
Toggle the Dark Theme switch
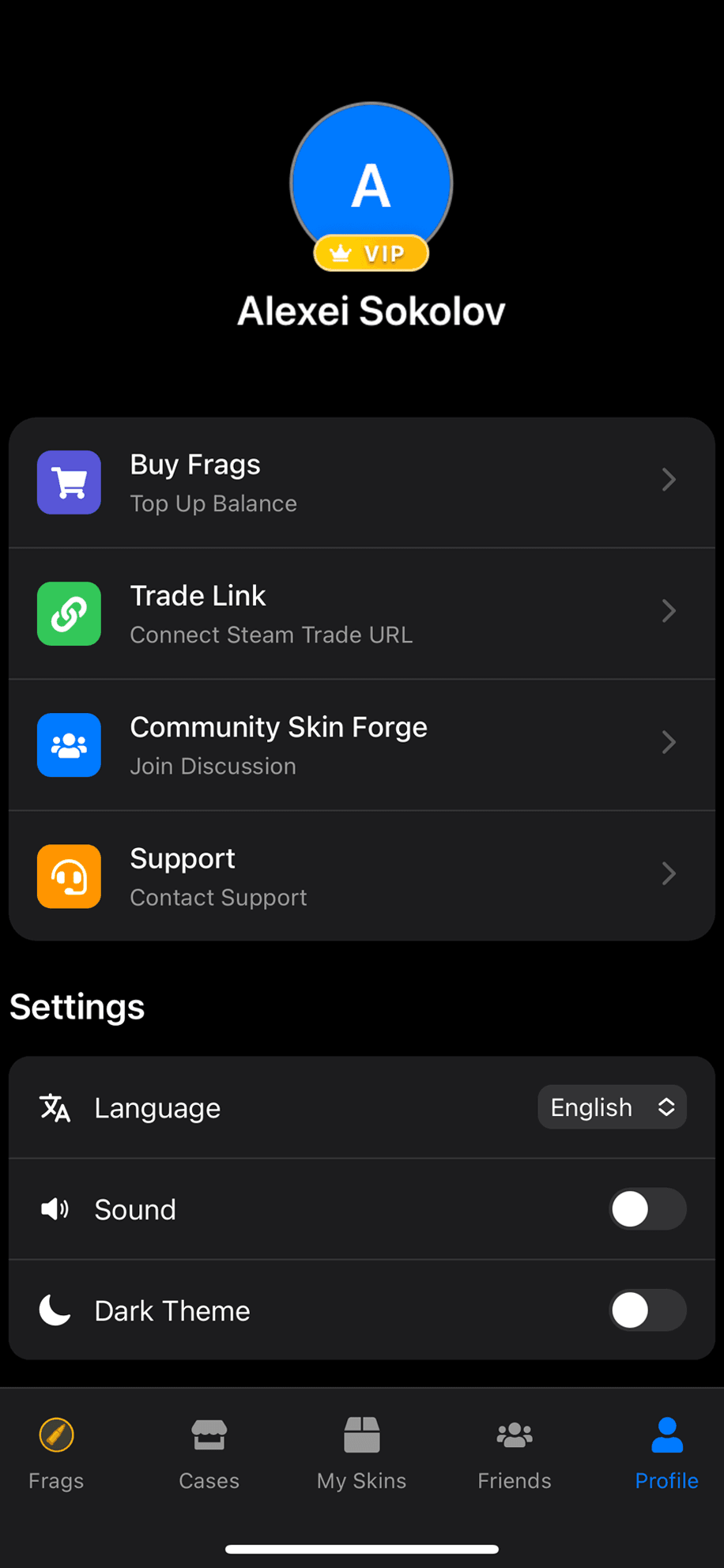tap(647, 1310)
